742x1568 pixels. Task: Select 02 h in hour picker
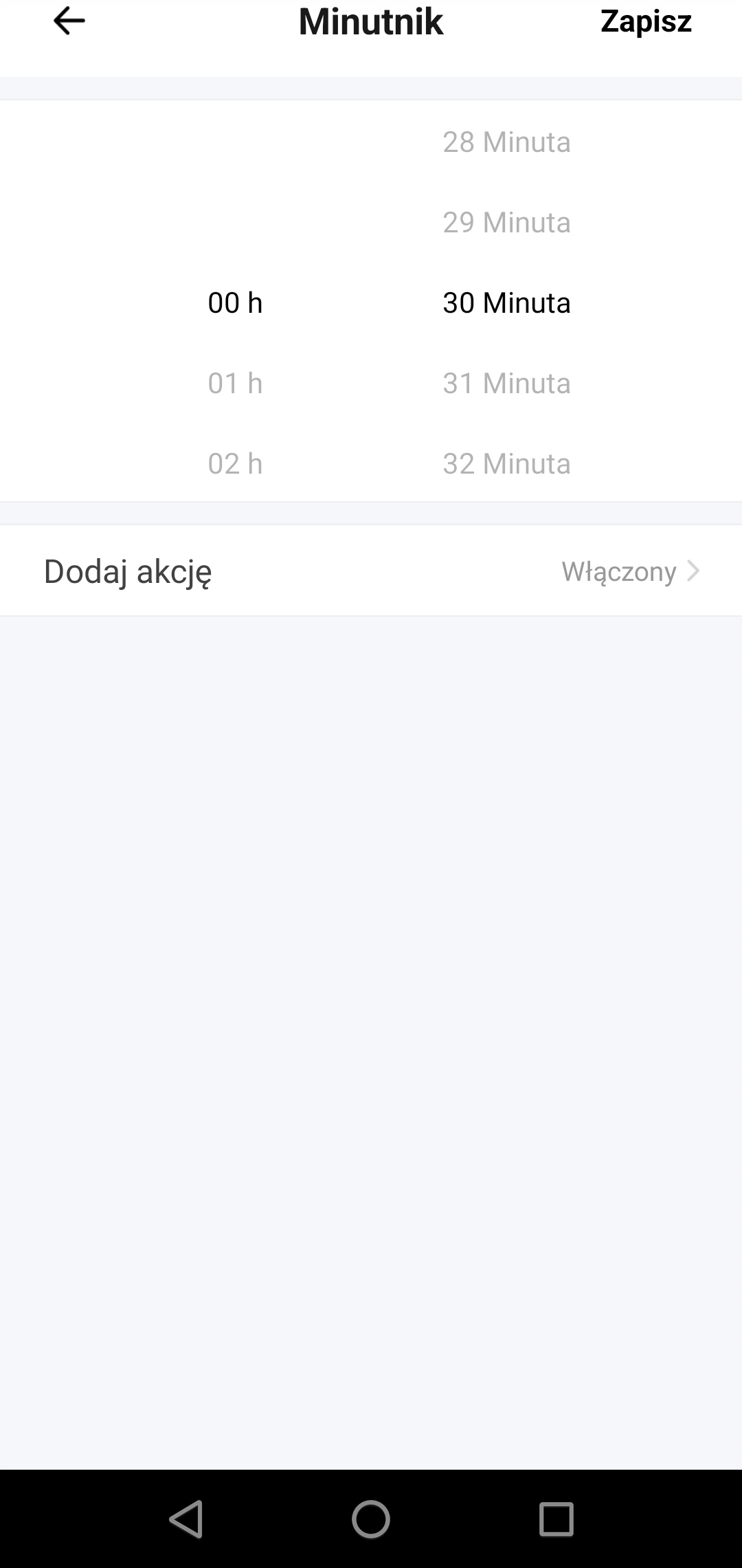pos(235,463)
